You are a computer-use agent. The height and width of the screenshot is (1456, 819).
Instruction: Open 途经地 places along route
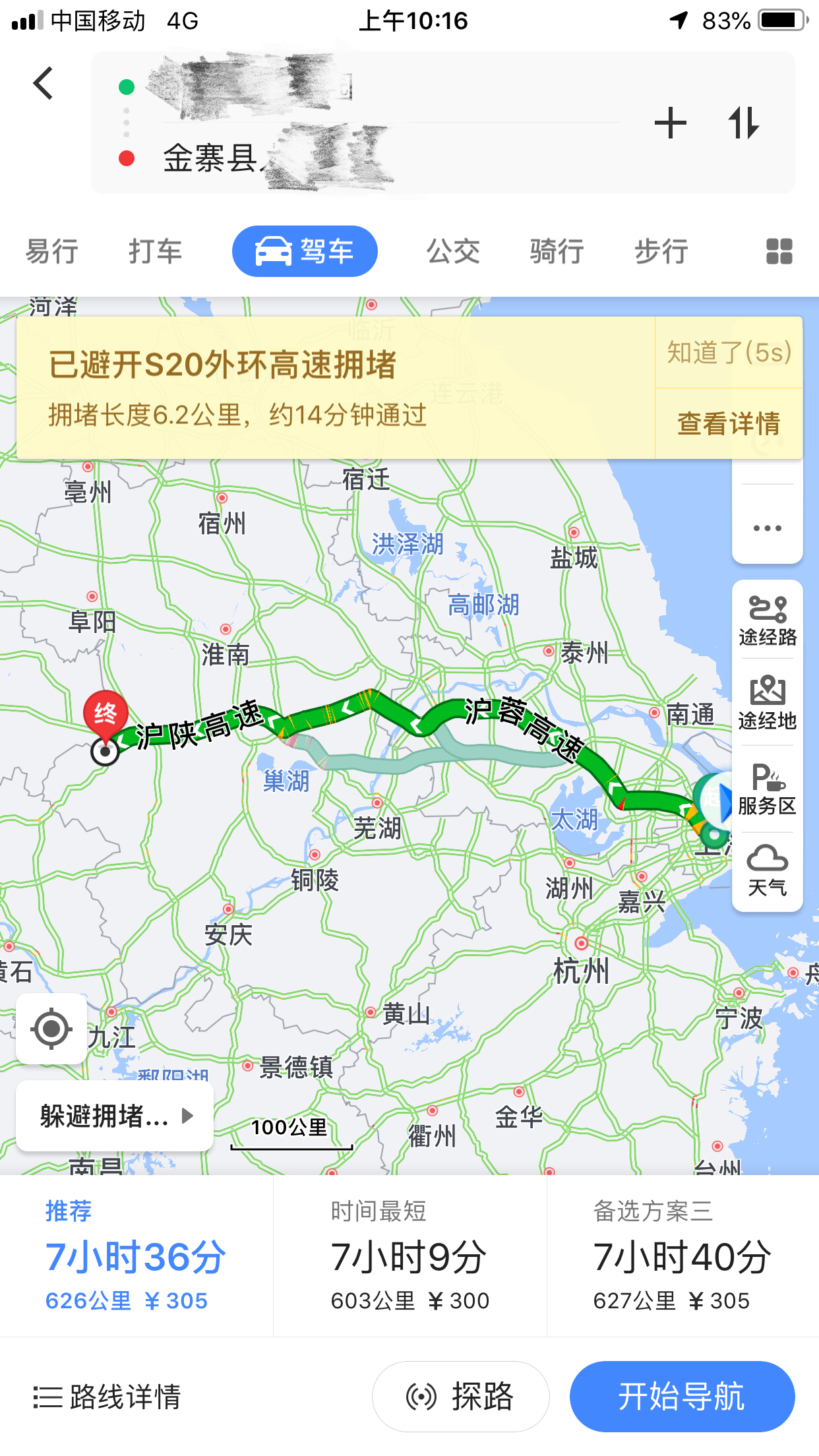(x=767, y=703)
